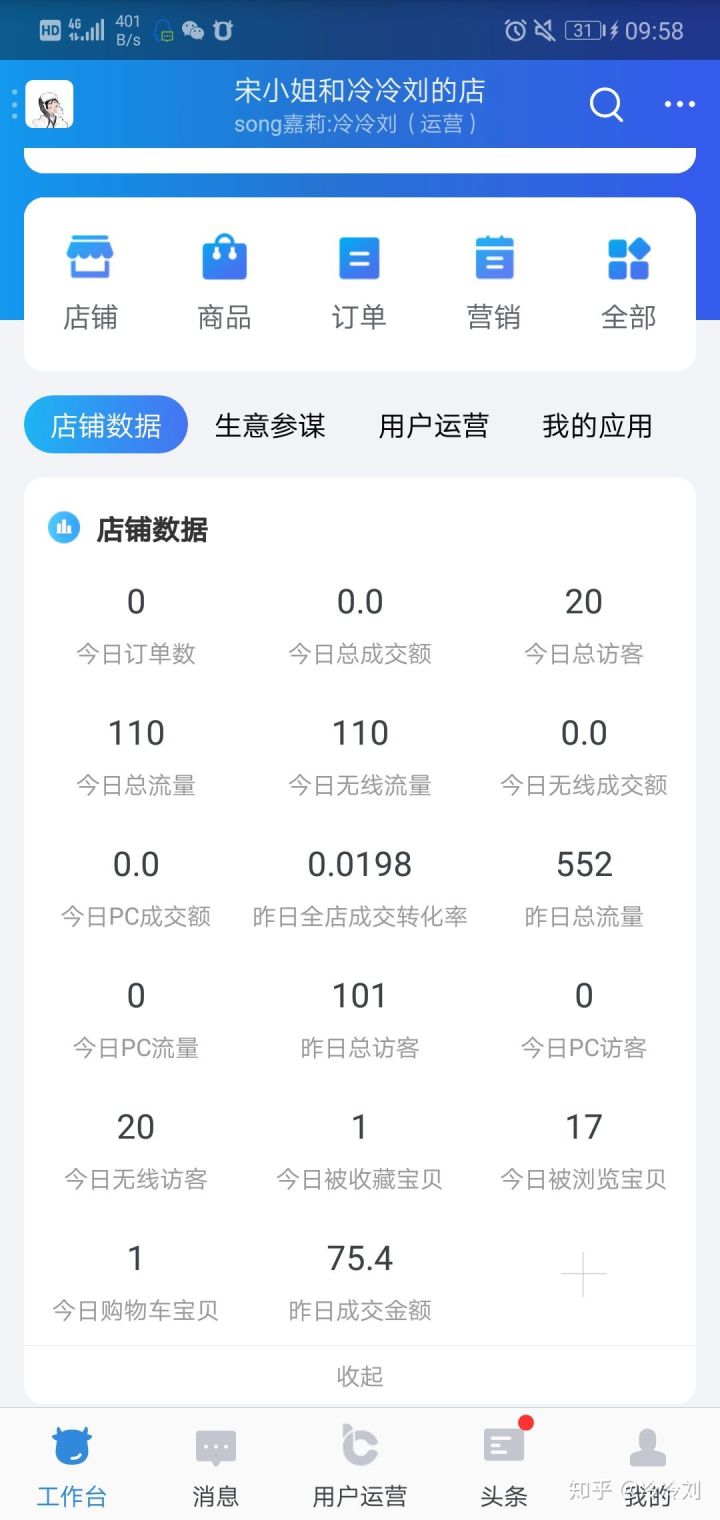720x1520 pixels.
Task: Open the 商品 shortcut
Action: click(x=224, y=283)
